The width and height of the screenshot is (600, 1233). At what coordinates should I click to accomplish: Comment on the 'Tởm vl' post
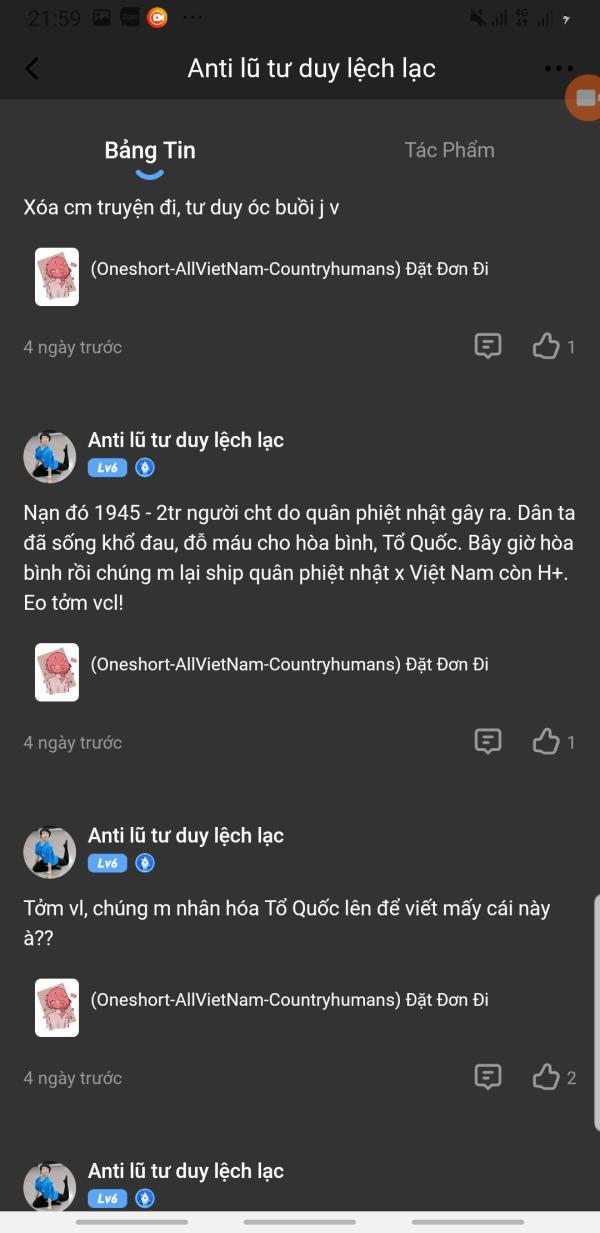click(487, 1077)
